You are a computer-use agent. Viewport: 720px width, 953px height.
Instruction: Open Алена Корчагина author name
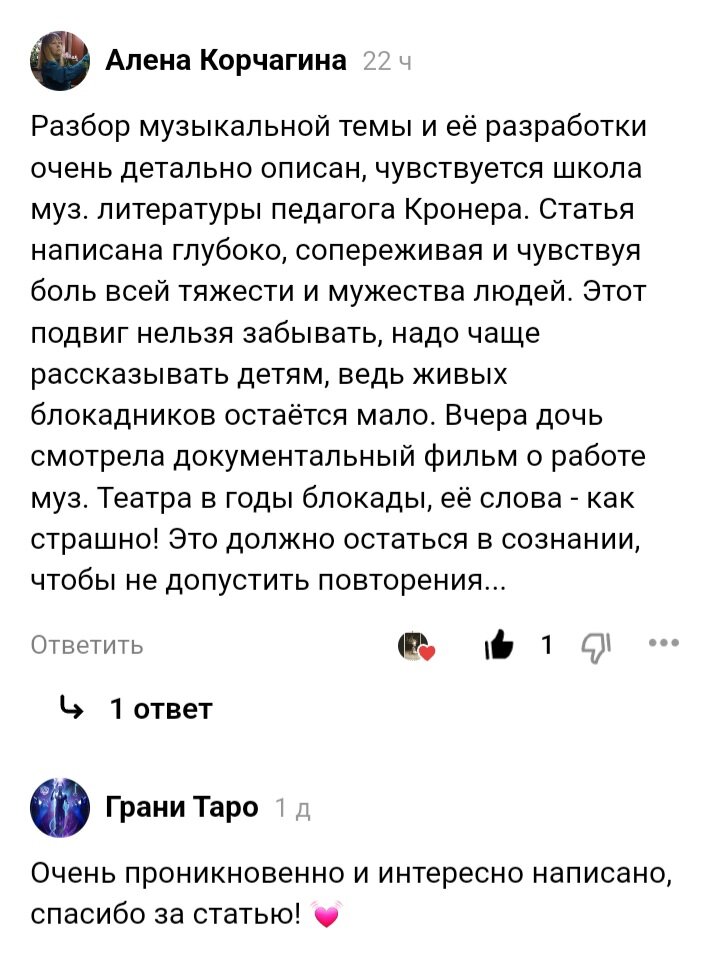pyautogui.click(x=226, y=60)
